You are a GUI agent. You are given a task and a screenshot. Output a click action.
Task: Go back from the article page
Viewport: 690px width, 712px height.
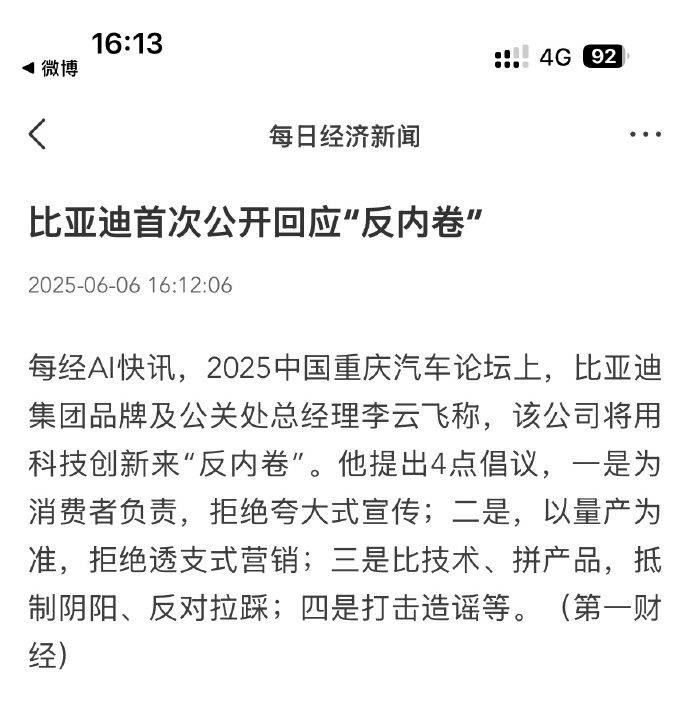tap(38, 134)
